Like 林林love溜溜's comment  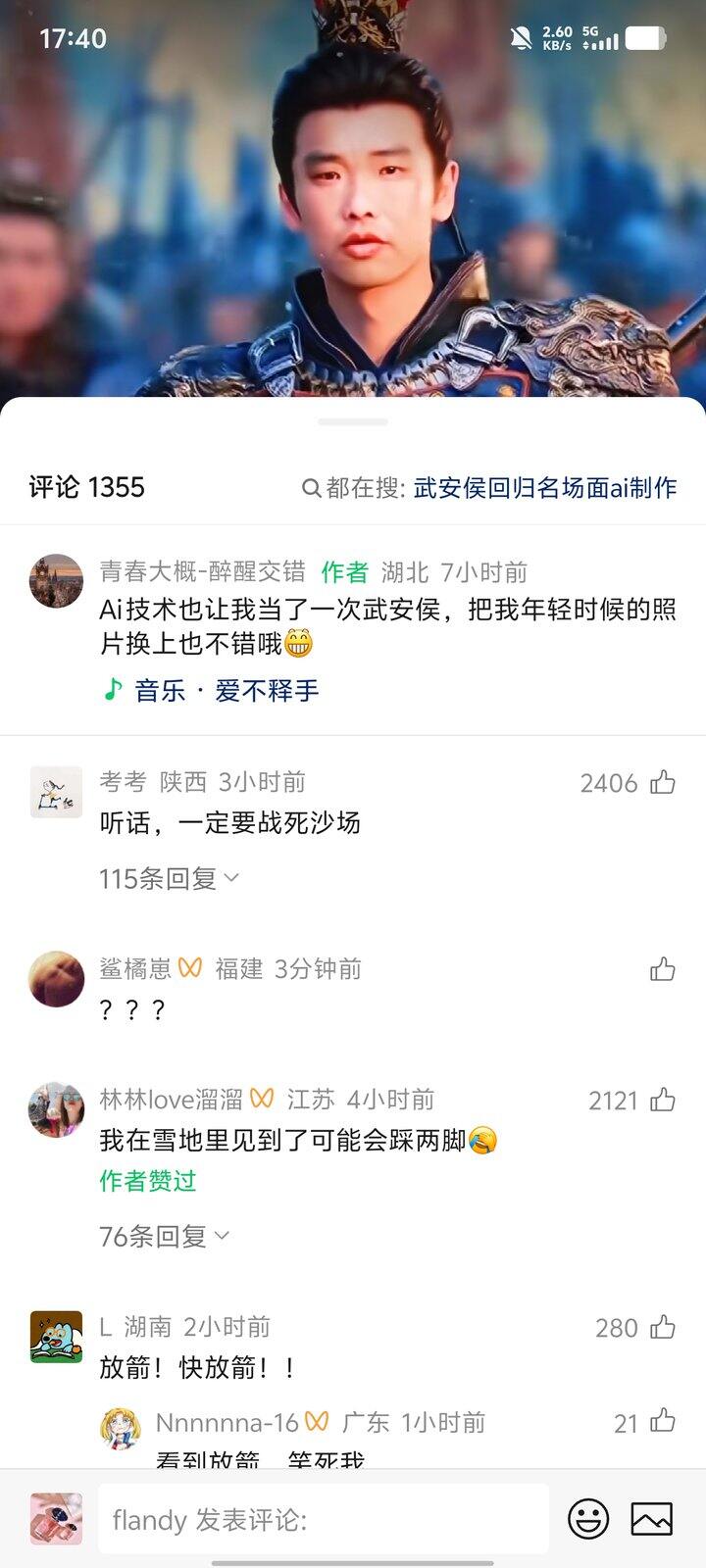(x=665, y=1100)
